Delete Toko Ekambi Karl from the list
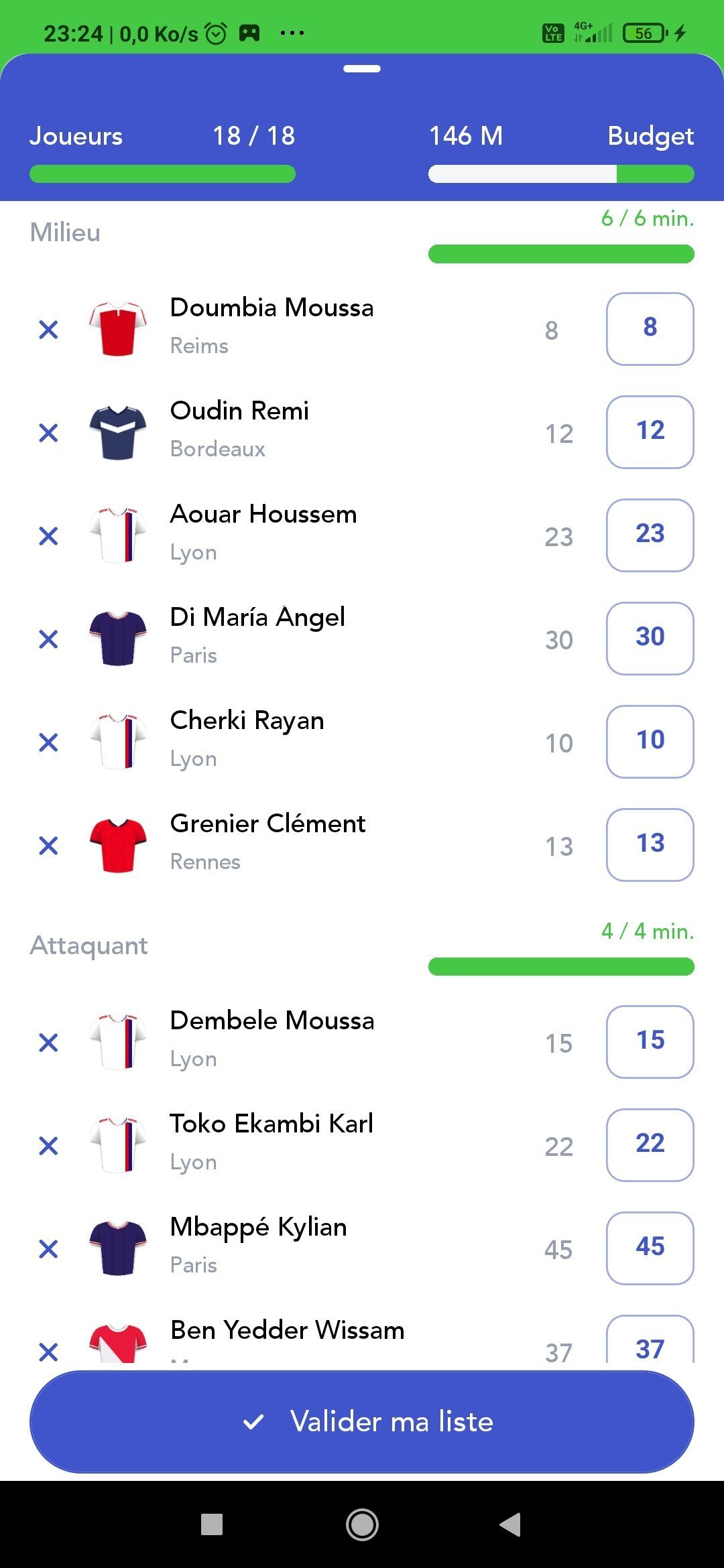The image size is (724, 1568). coord(48,1146)
